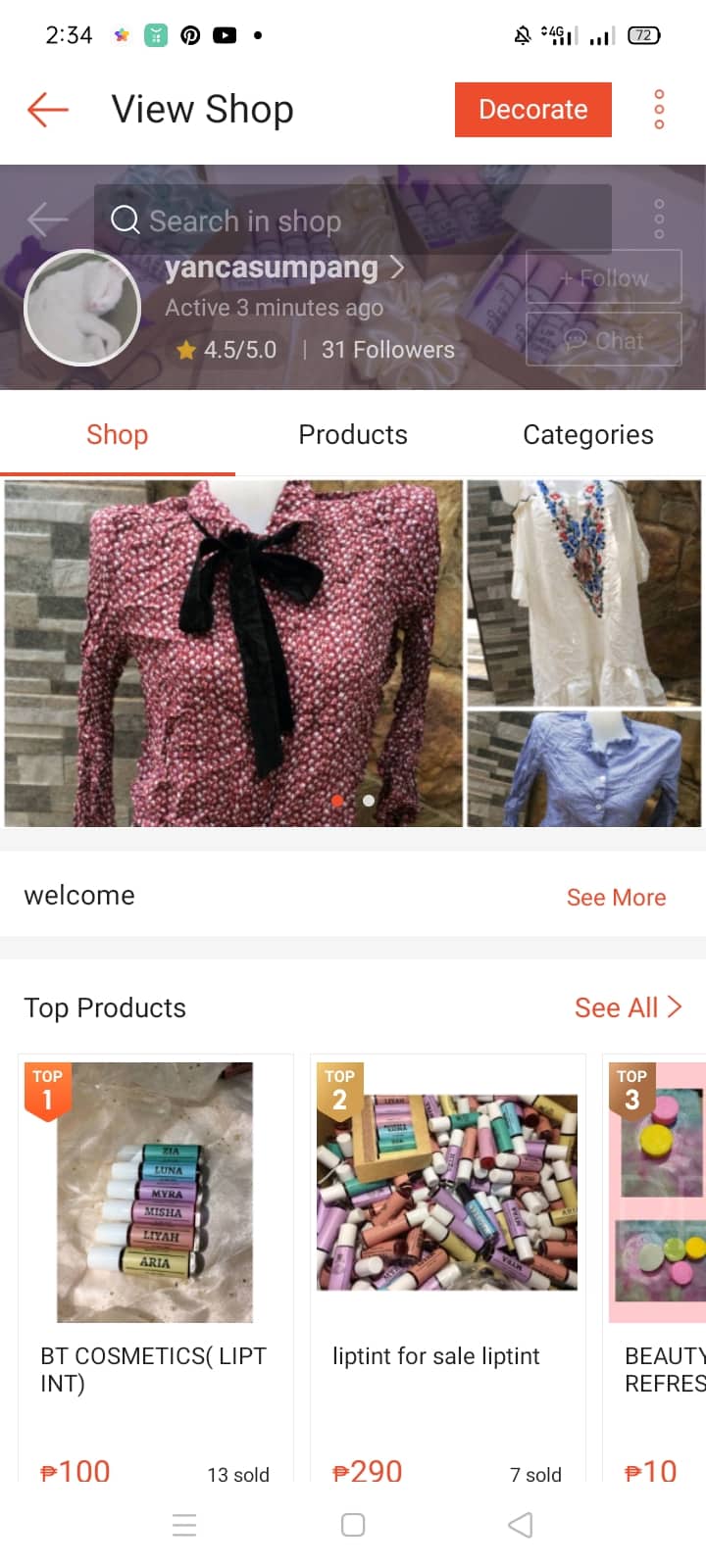See More of the welcome description
706x1568 pixels.
(x=616, y=898)
